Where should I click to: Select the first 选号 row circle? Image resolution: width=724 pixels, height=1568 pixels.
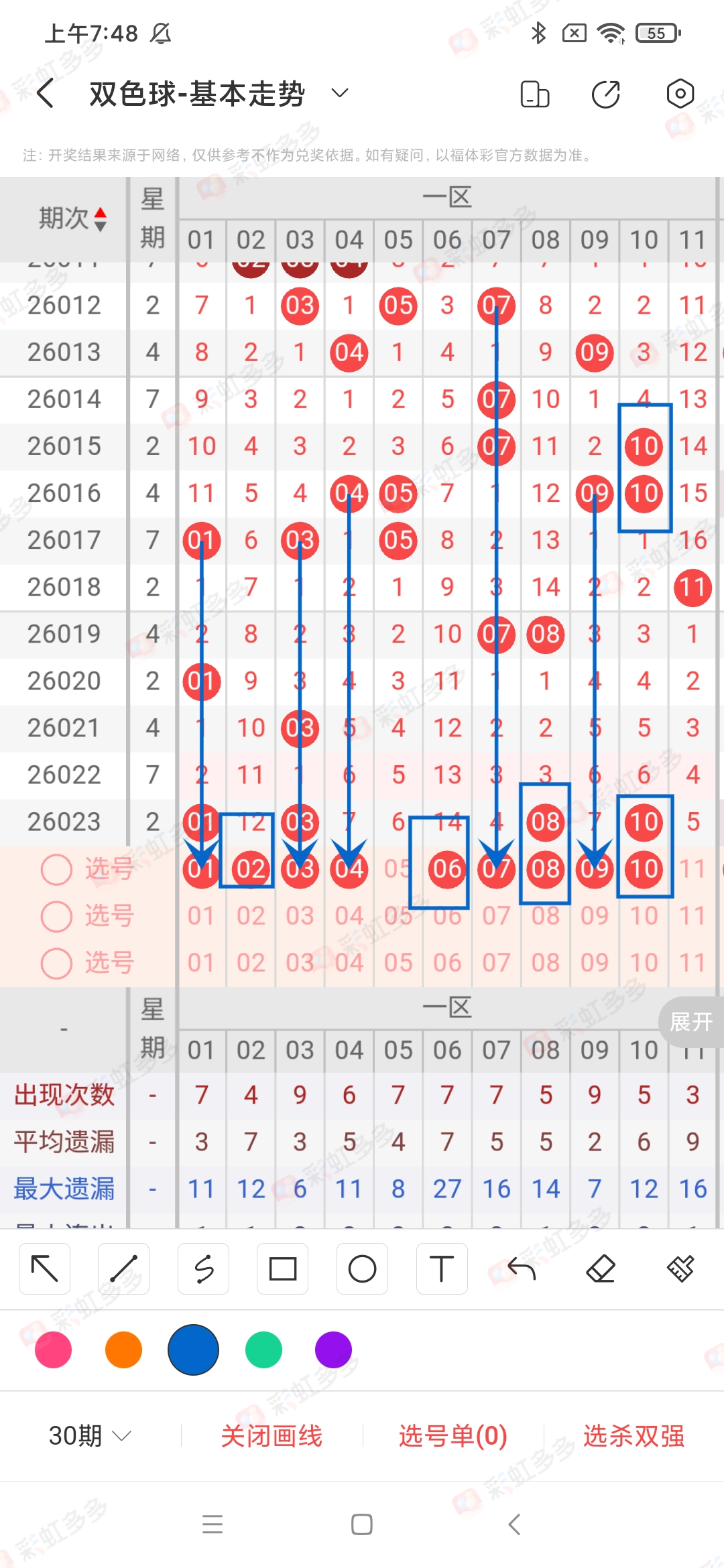coord(56,869)
